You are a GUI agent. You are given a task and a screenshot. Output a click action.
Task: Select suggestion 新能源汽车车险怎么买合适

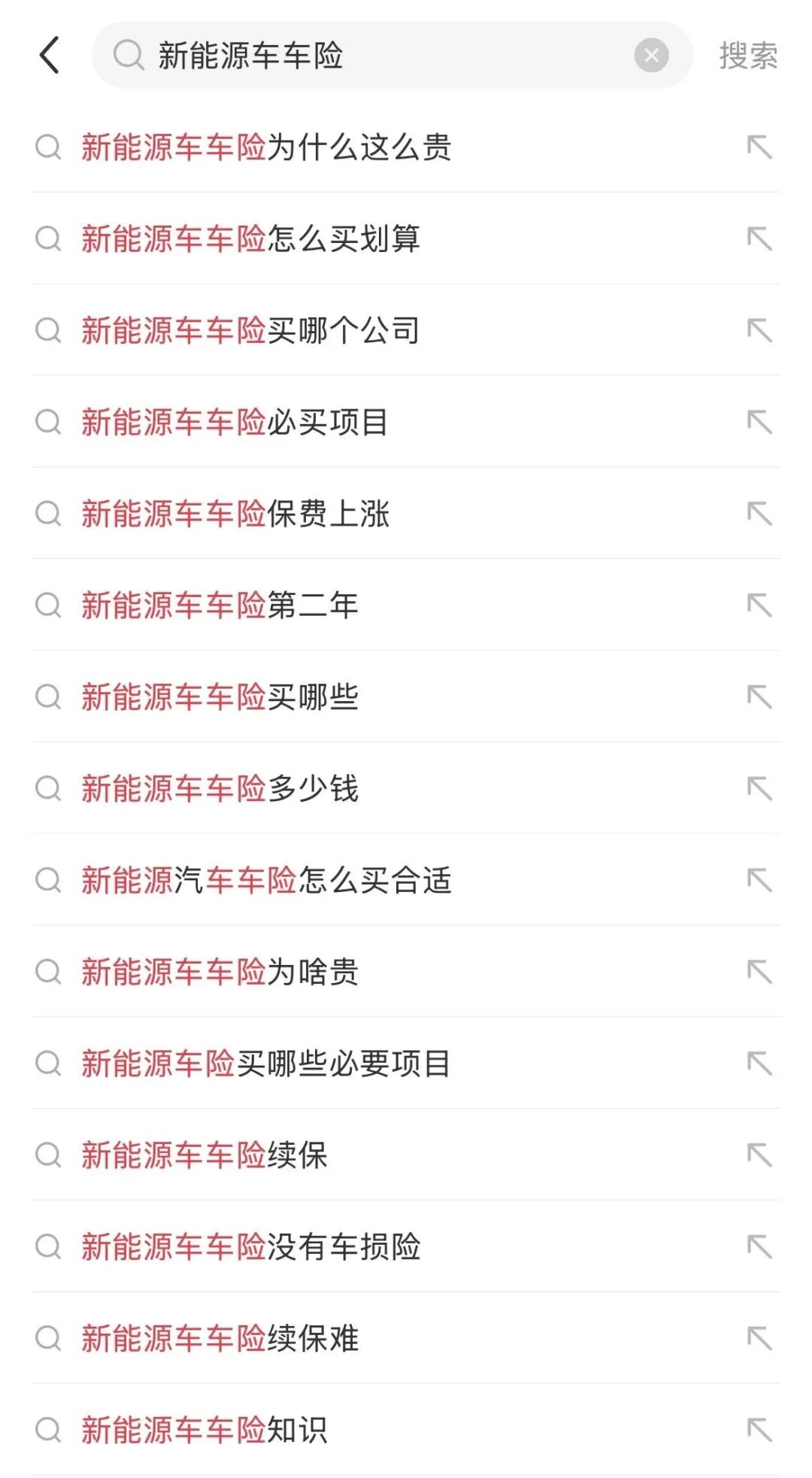click(267, 882)
